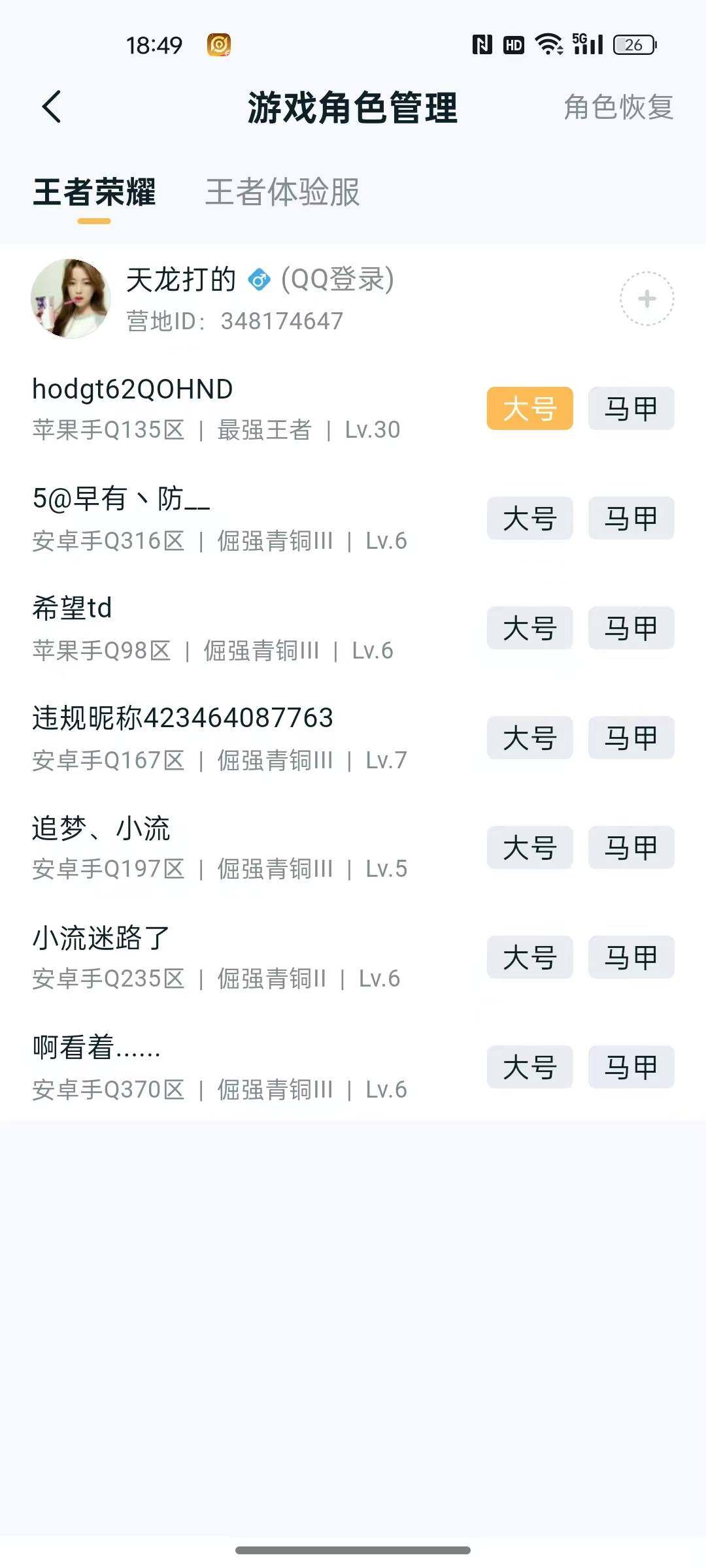Screen dimensions: 706x1568
Task: Toggle off 大号 for hodgt62QOHND
Action: [529, 408]
